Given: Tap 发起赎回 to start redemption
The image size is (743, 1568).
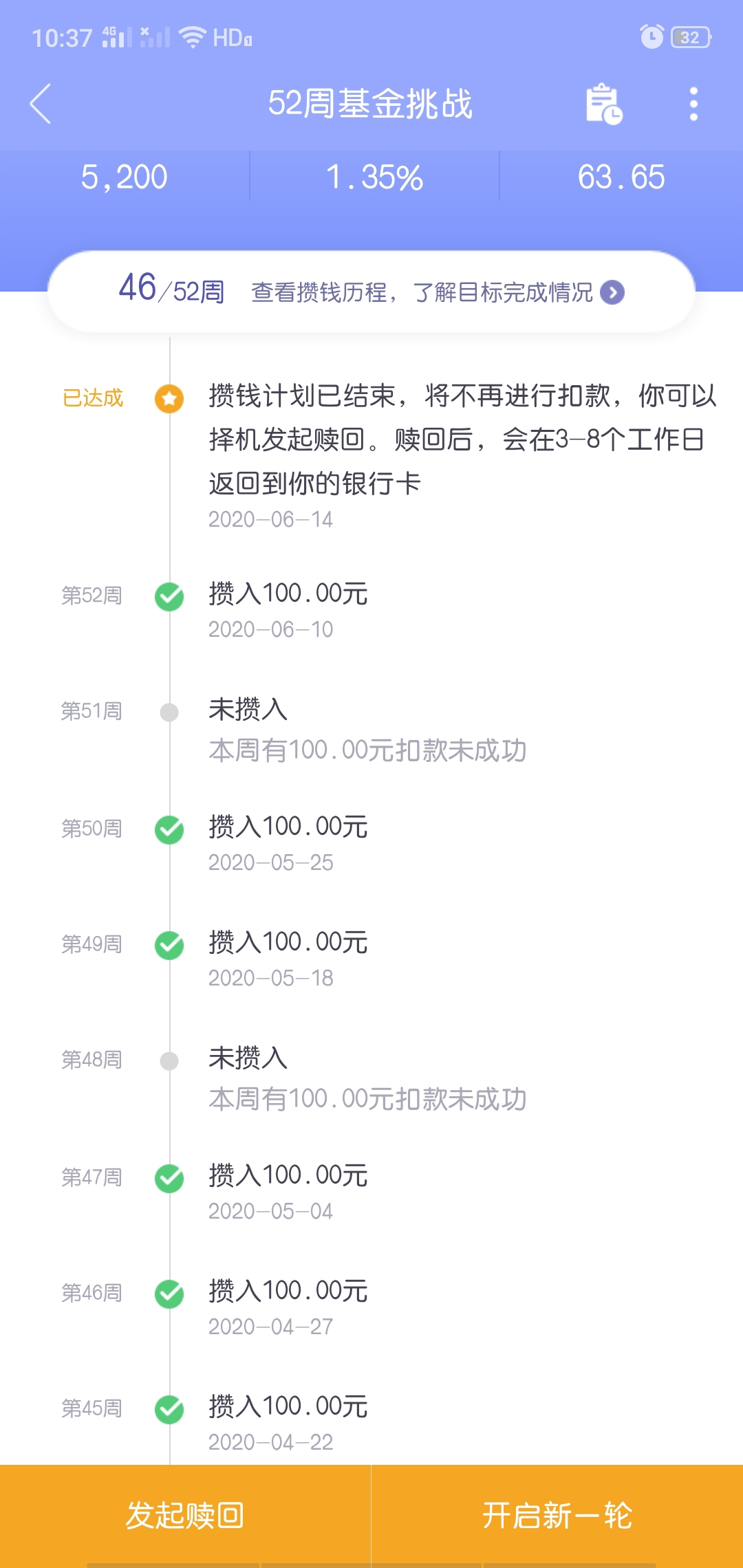Looking at the screenshot, I should coord(185,1516).
